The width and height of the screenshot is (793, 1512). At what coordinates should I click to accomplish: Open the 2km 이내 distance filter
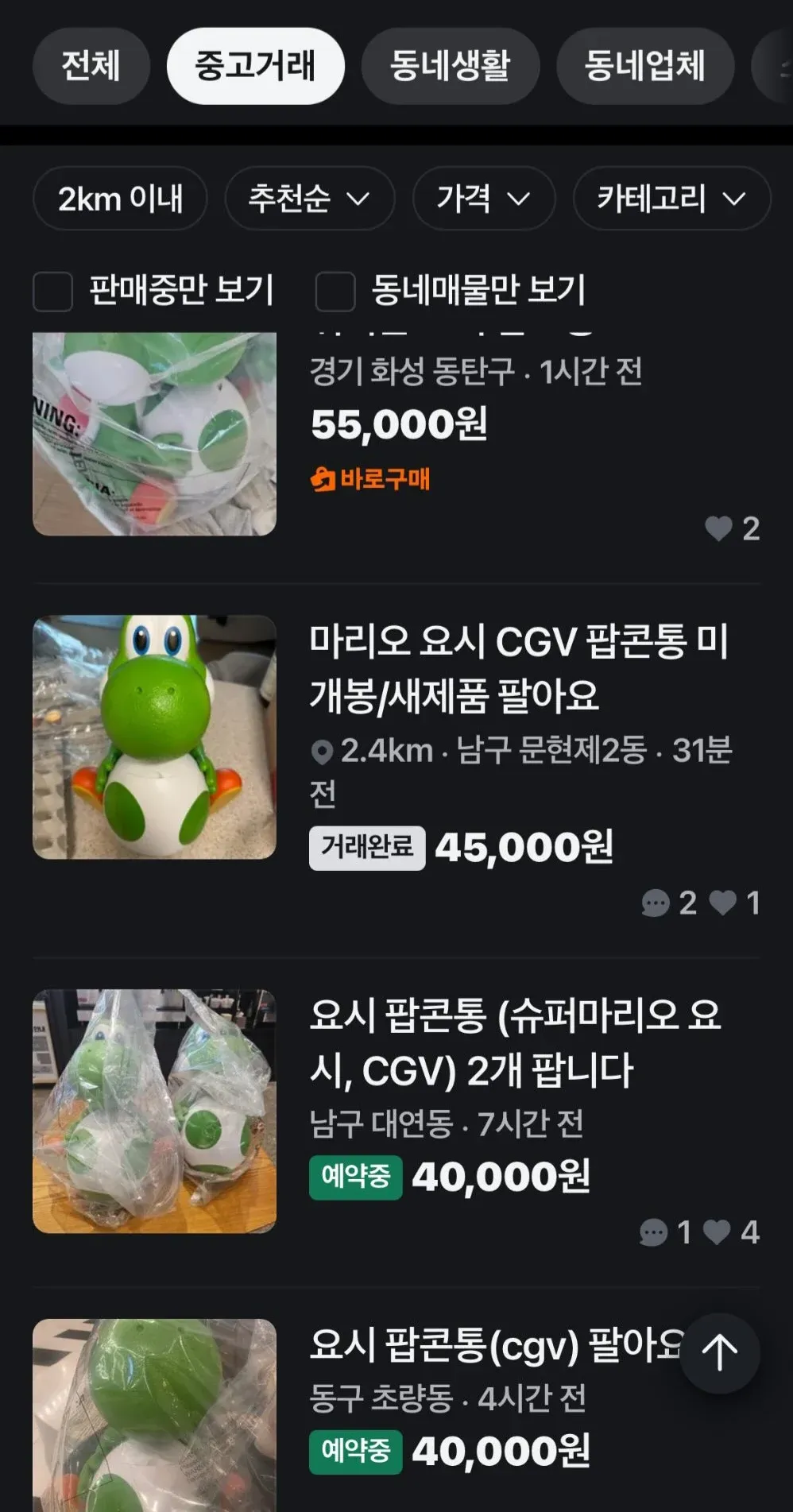pyautogui.click(x=119, y=199)
